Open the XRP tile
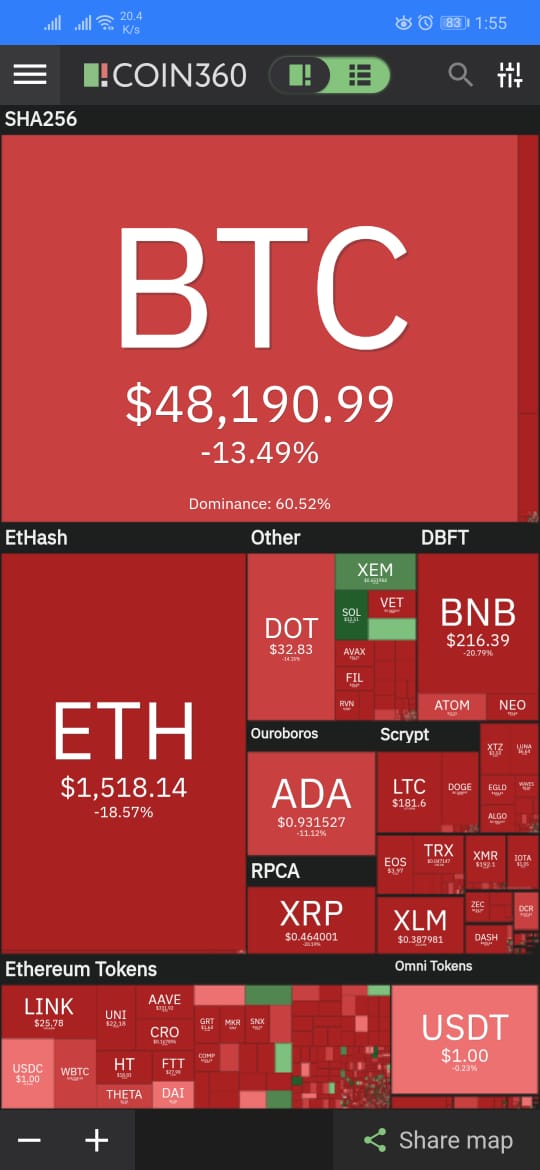Image resolution: width=540 pixels, height=1170 pixels. [x=311, y=919]
